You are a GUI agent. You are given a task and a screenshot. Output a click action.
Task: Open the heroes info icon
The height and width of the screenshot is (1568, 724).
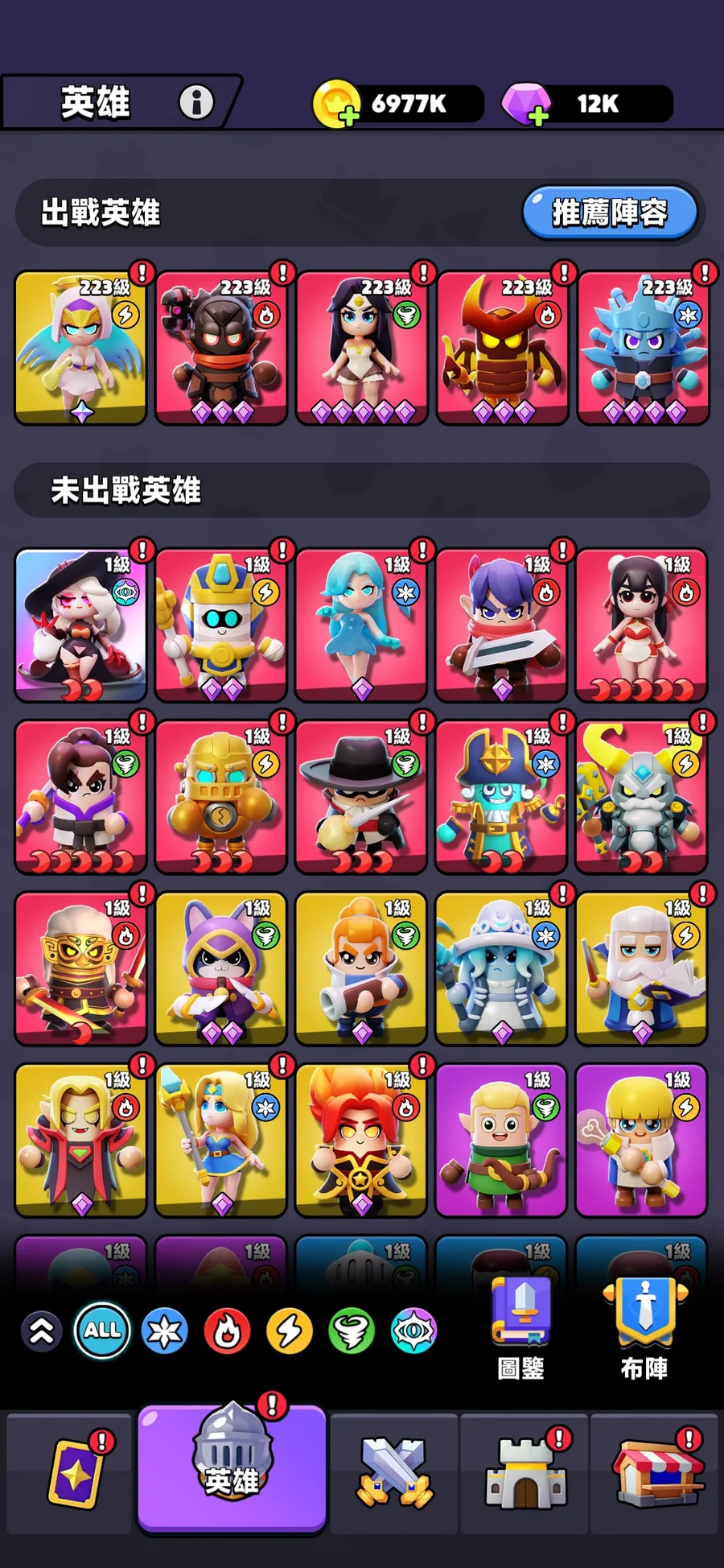click(x=195, y=102)
